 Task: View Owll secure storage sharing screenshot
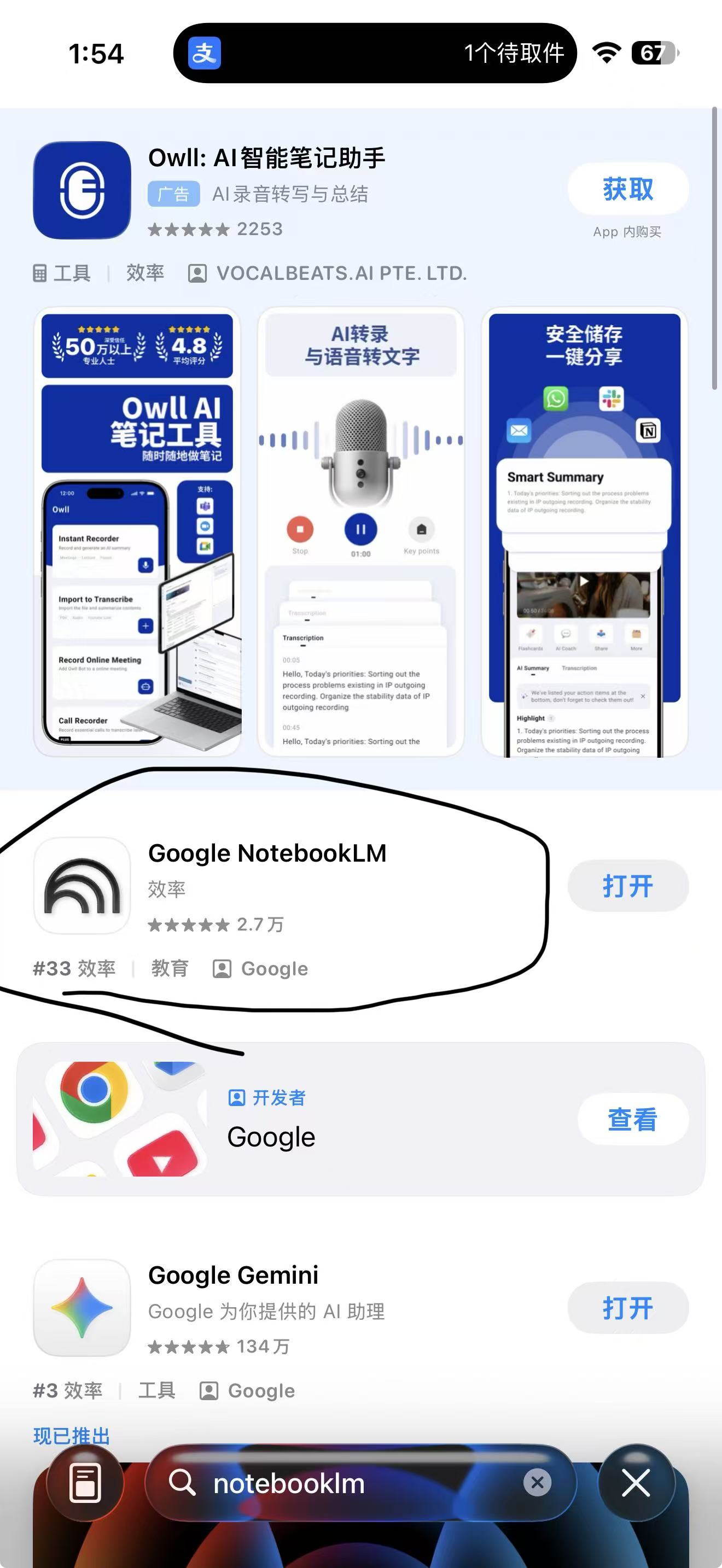pos(584,531)
